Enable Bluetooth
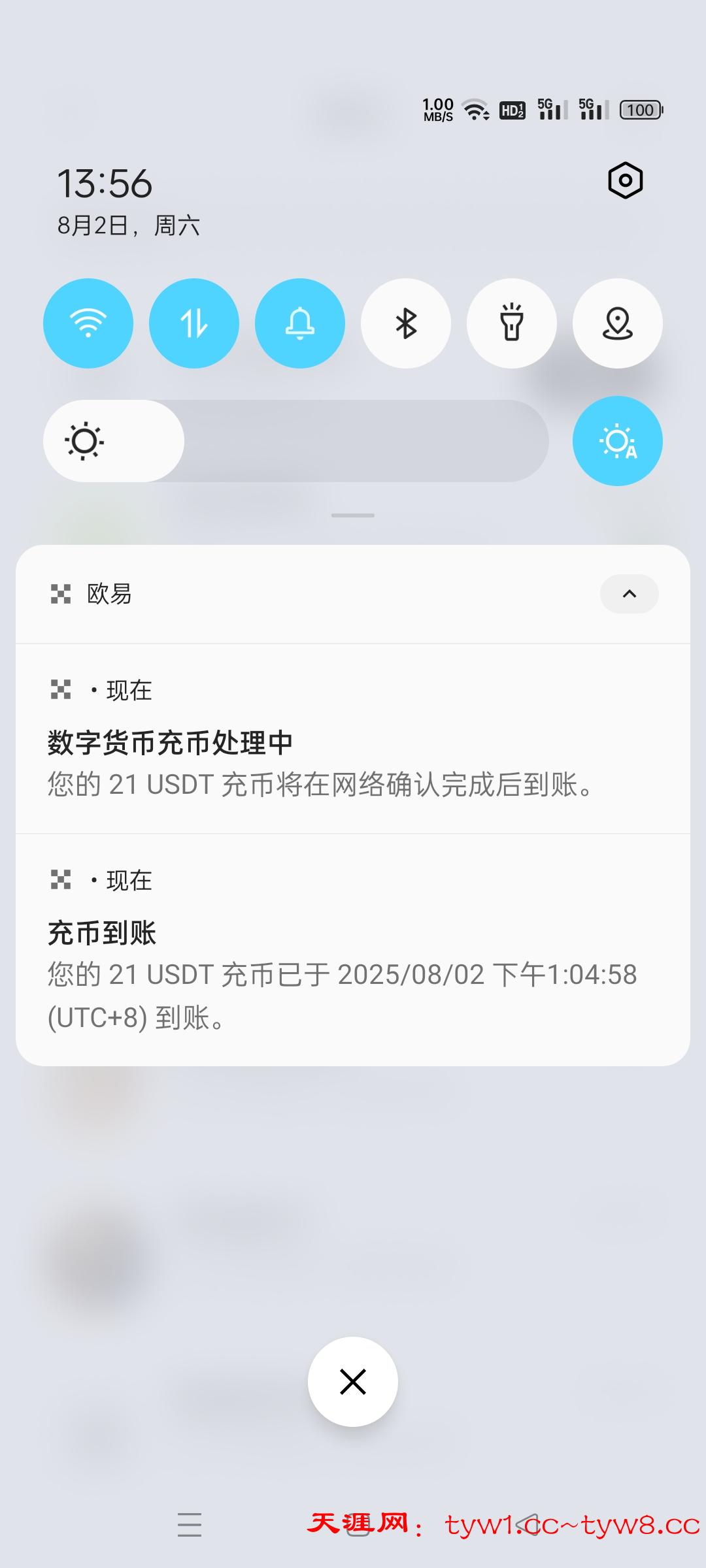706x1568 pixels. click(x=406, y=323)
